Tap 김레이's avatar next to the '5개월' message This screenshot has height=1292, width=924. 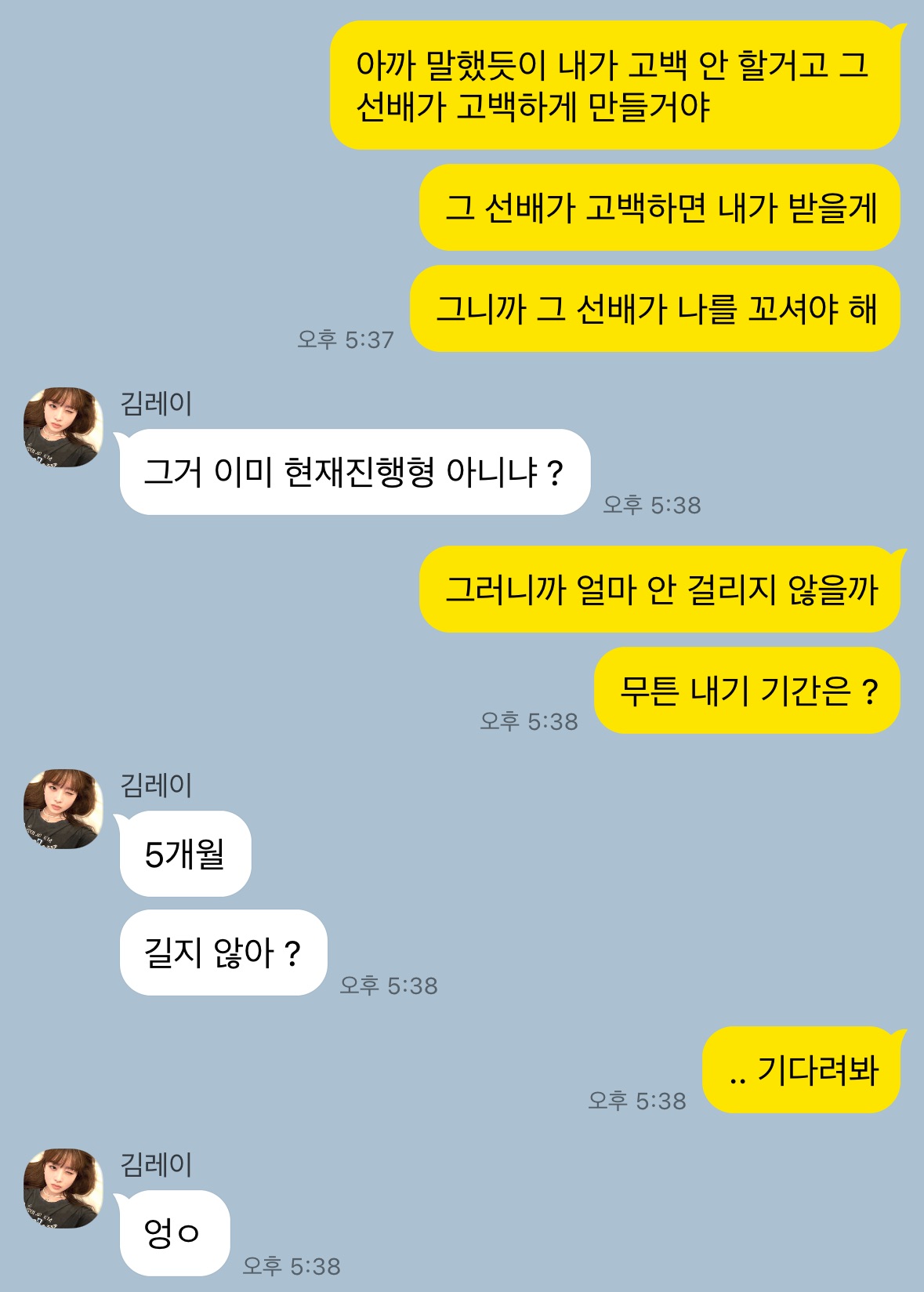[x=63, y=808]
